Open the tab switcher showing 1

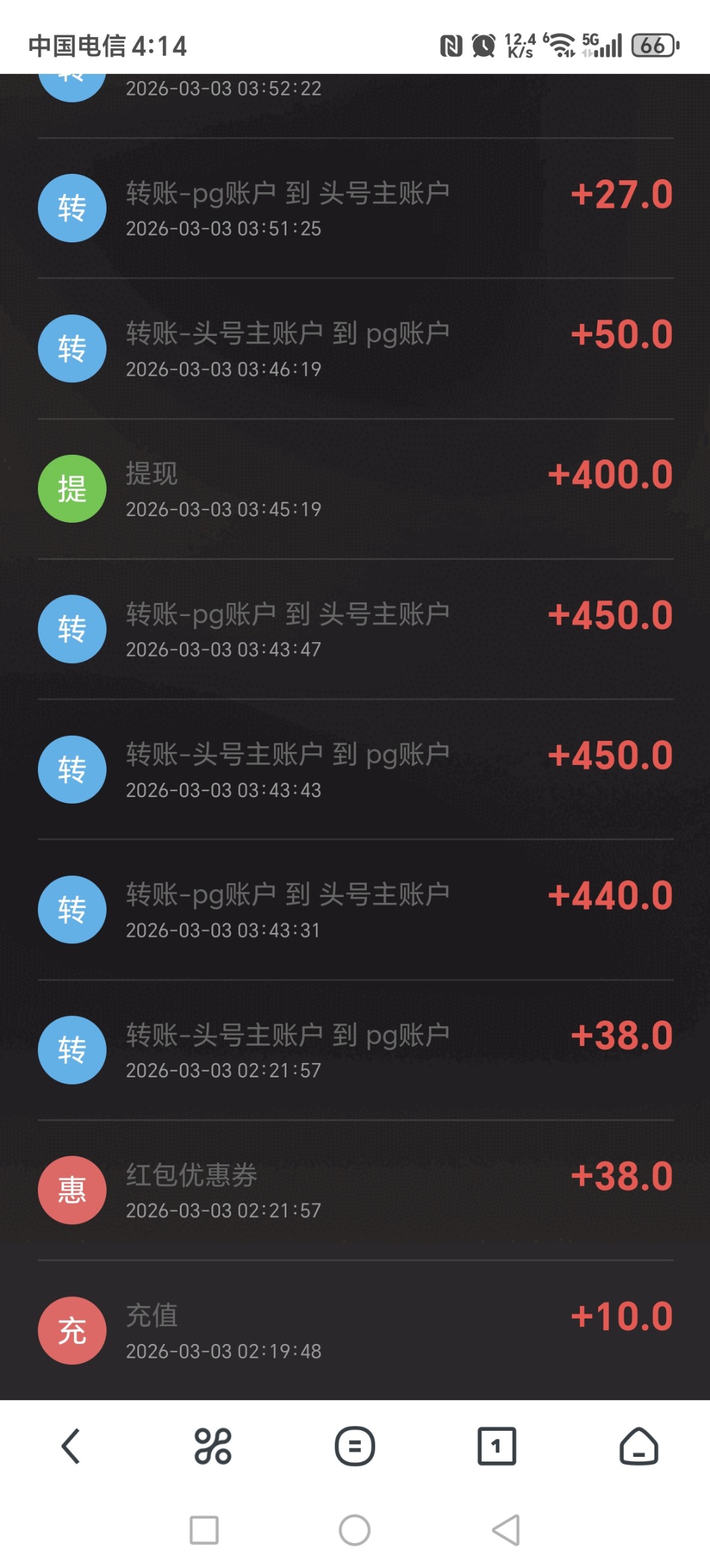click(x=496, y=1446)
